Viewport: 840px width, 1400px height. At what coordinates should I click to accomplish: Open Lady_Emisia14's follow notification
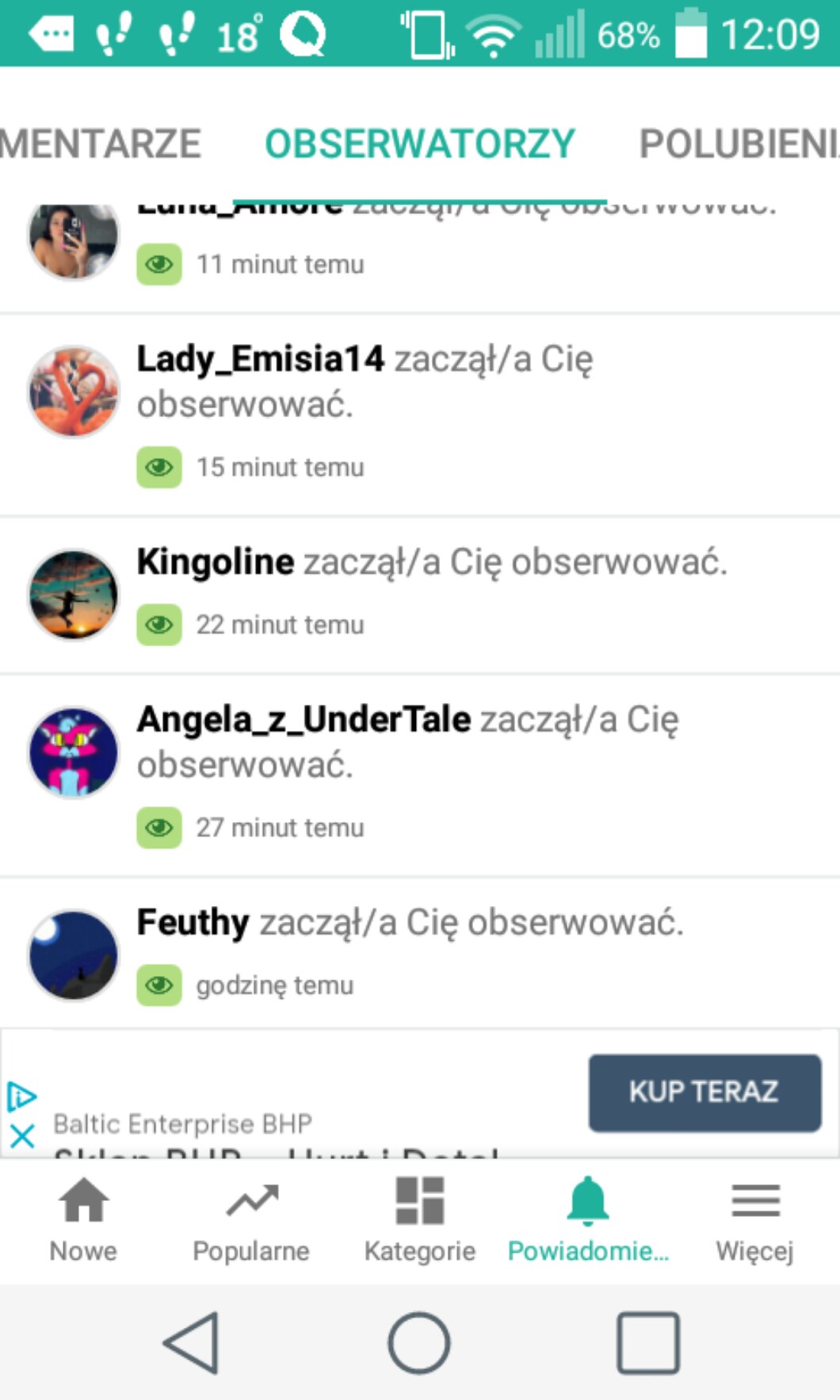tap(420, 414)
